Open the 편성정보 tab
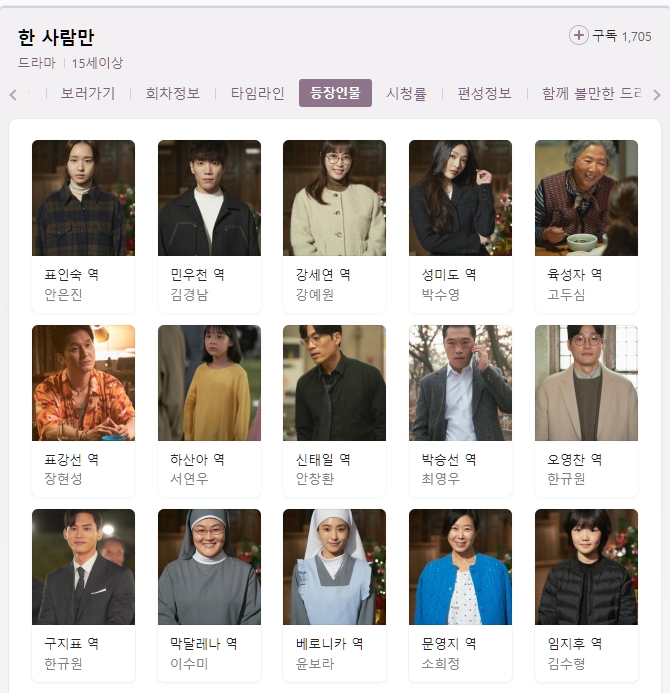Image resolution: width=670 pixels, height=693 pixels. pyautogui.click(x=485, y=93)
